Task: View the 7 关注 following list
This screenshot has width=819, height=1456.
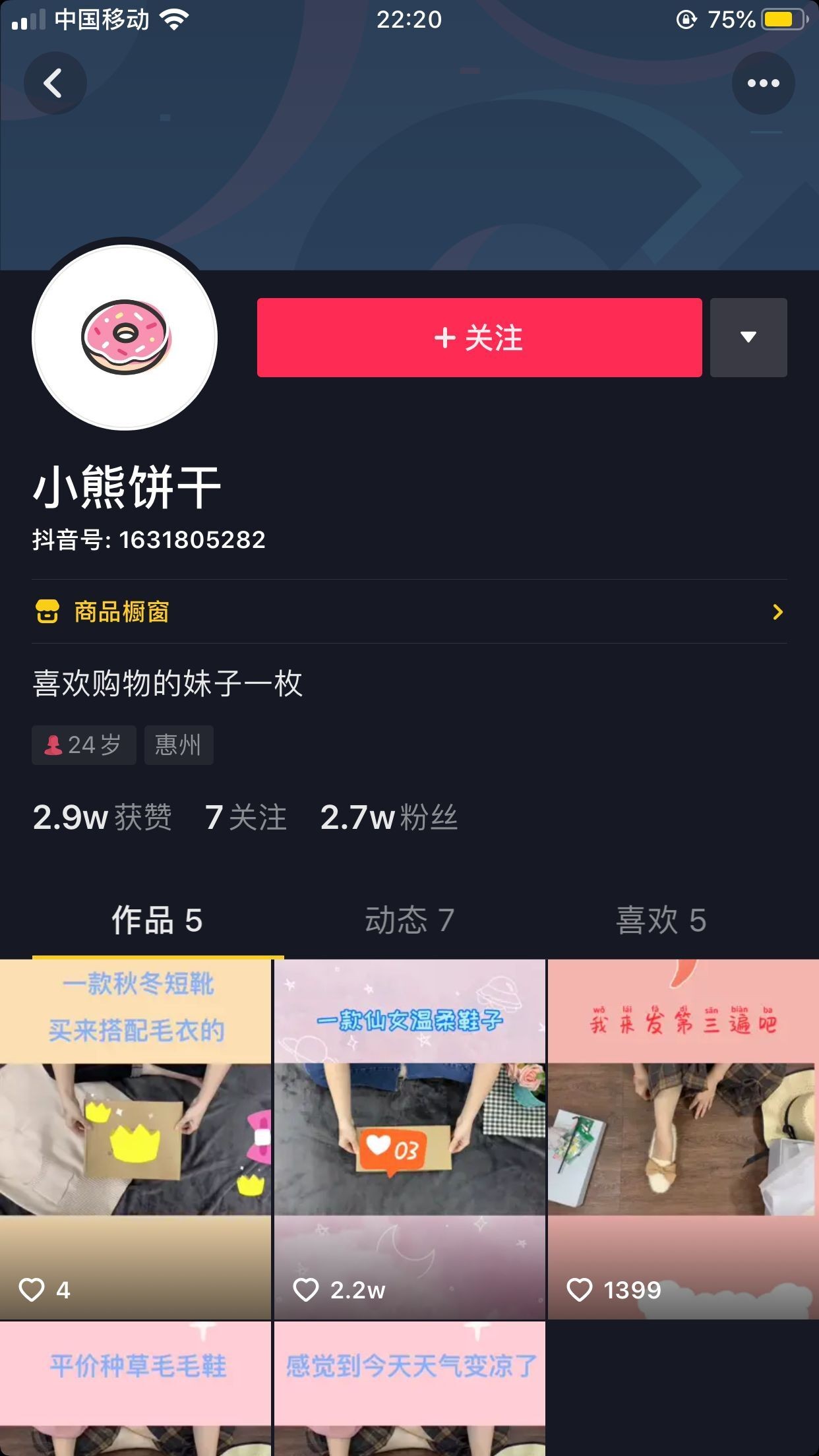Action: (x=246, y=818)
